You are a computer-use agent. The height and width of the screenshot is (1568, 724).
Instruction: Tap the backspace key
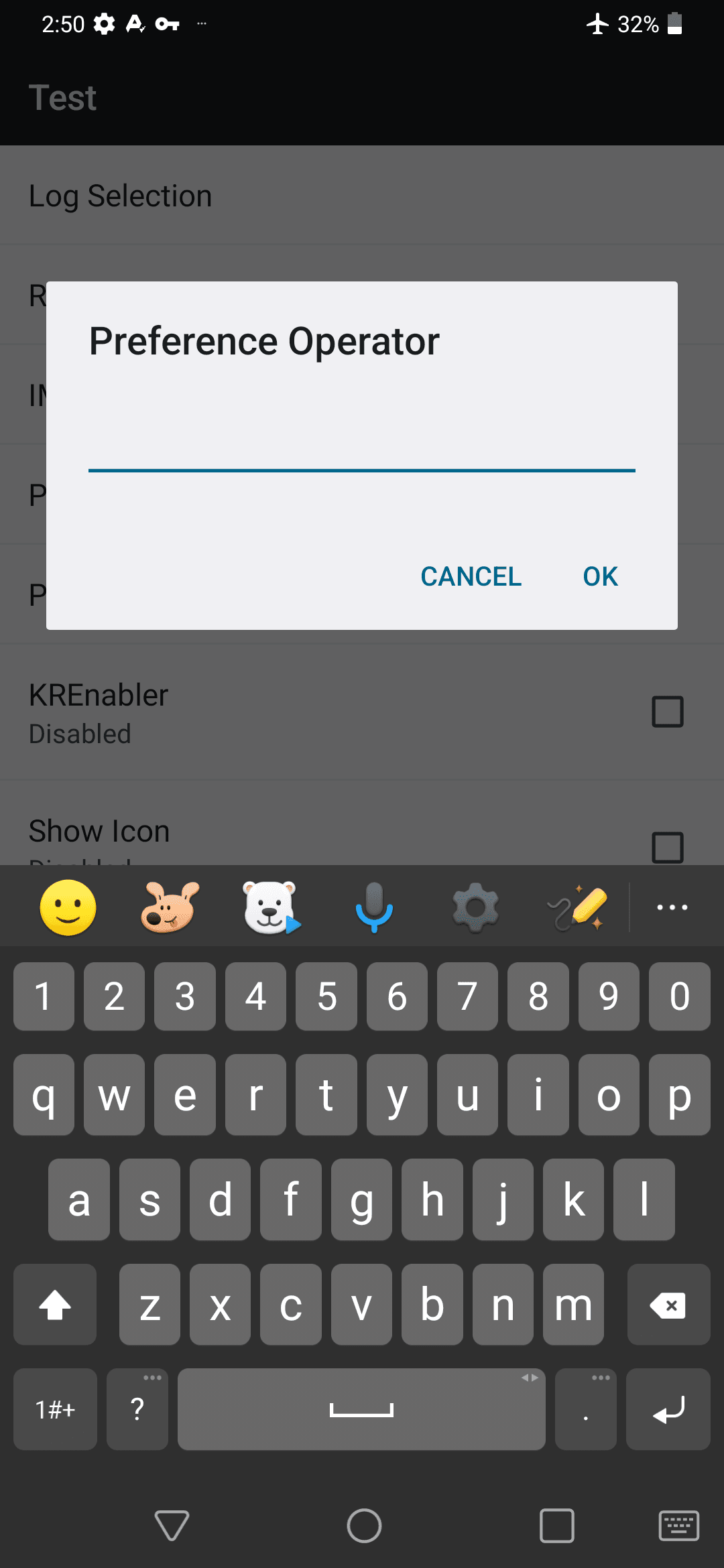tap(668, 1305)
